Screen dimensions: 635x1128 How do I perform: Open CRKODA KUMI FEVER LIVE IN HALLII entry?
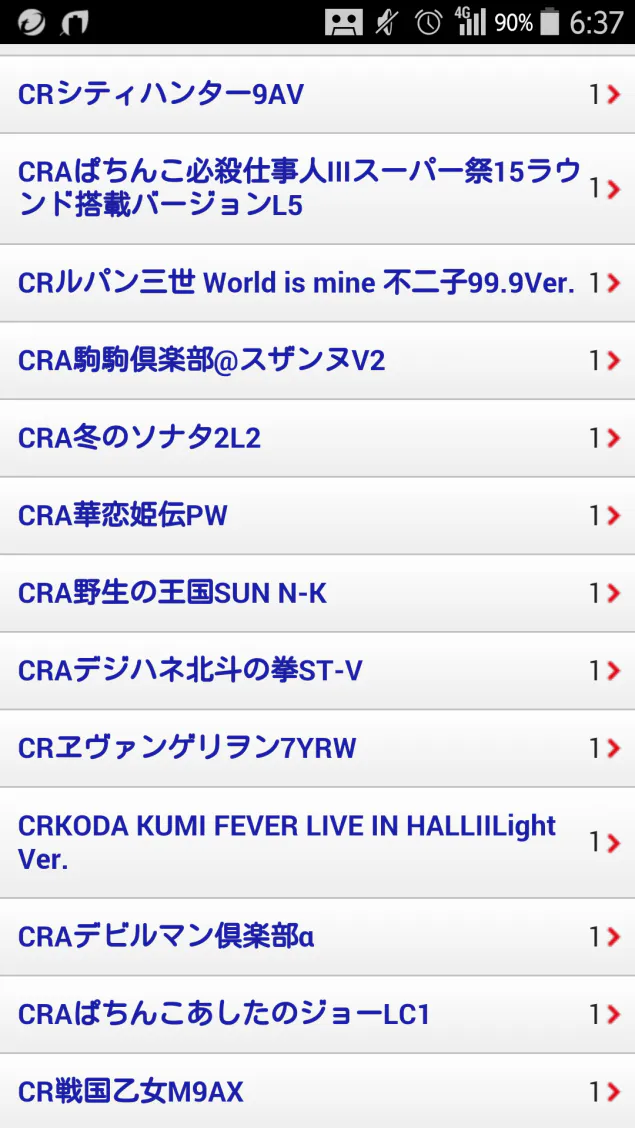pyautogui.click(x=317, y=842)
